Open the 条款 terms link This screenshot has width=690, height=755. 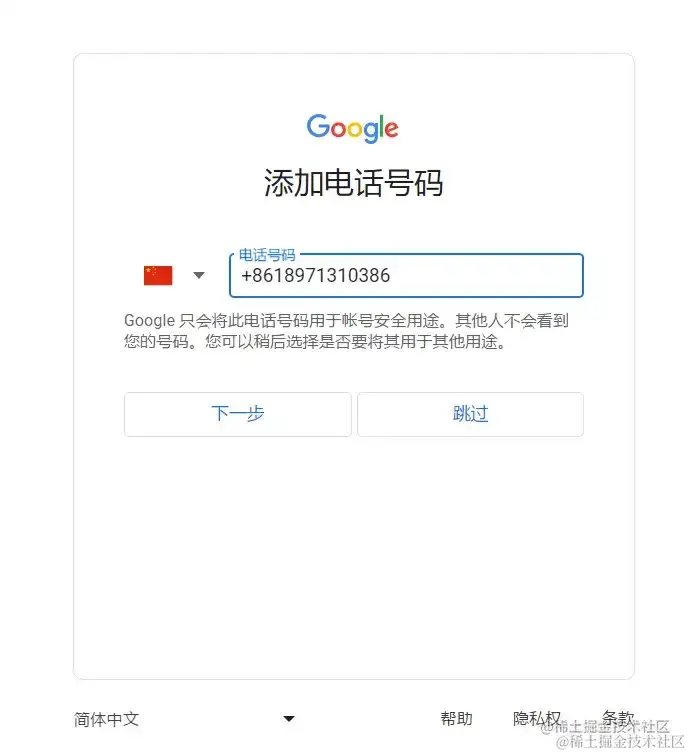[x=617, y=717]
